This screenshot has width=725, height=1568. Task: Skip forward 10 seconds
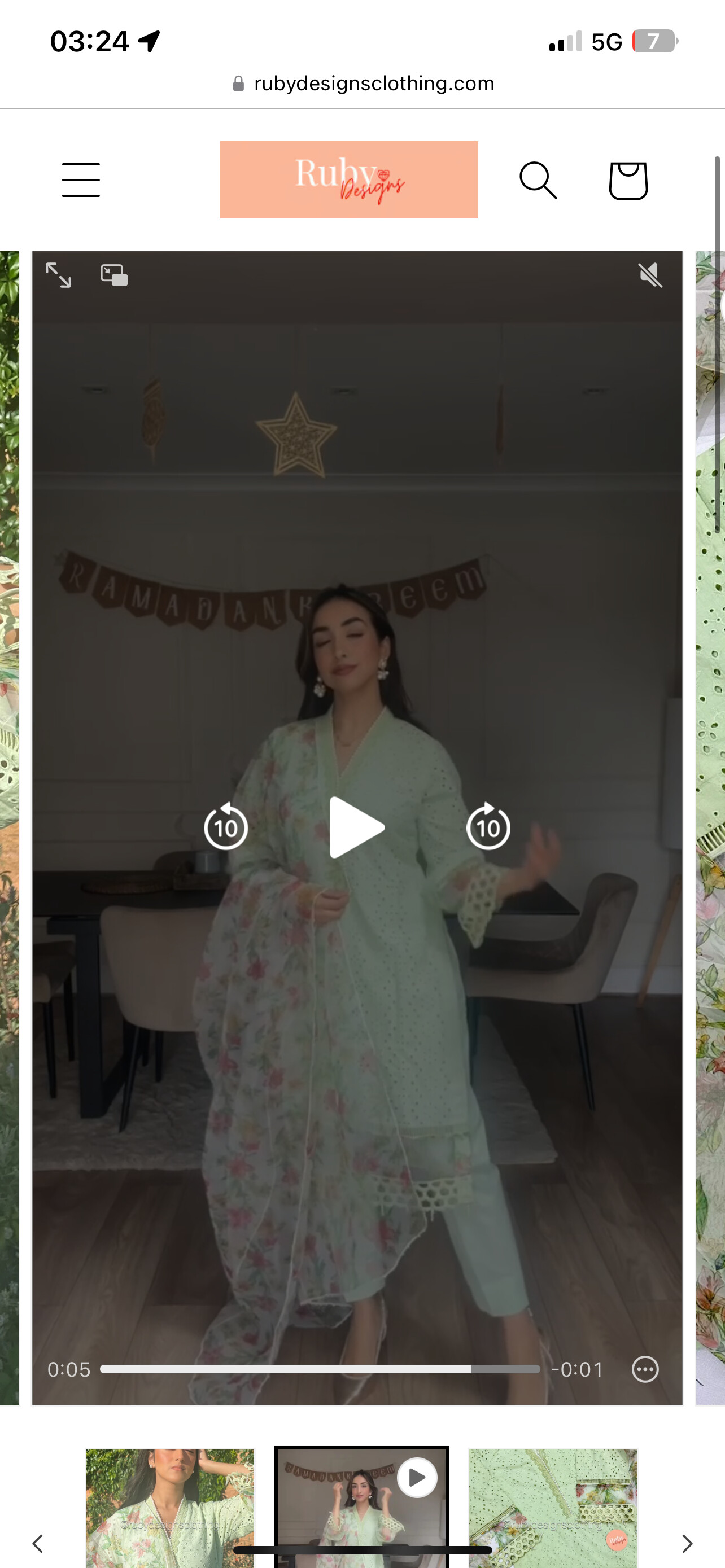coord(488,826)
